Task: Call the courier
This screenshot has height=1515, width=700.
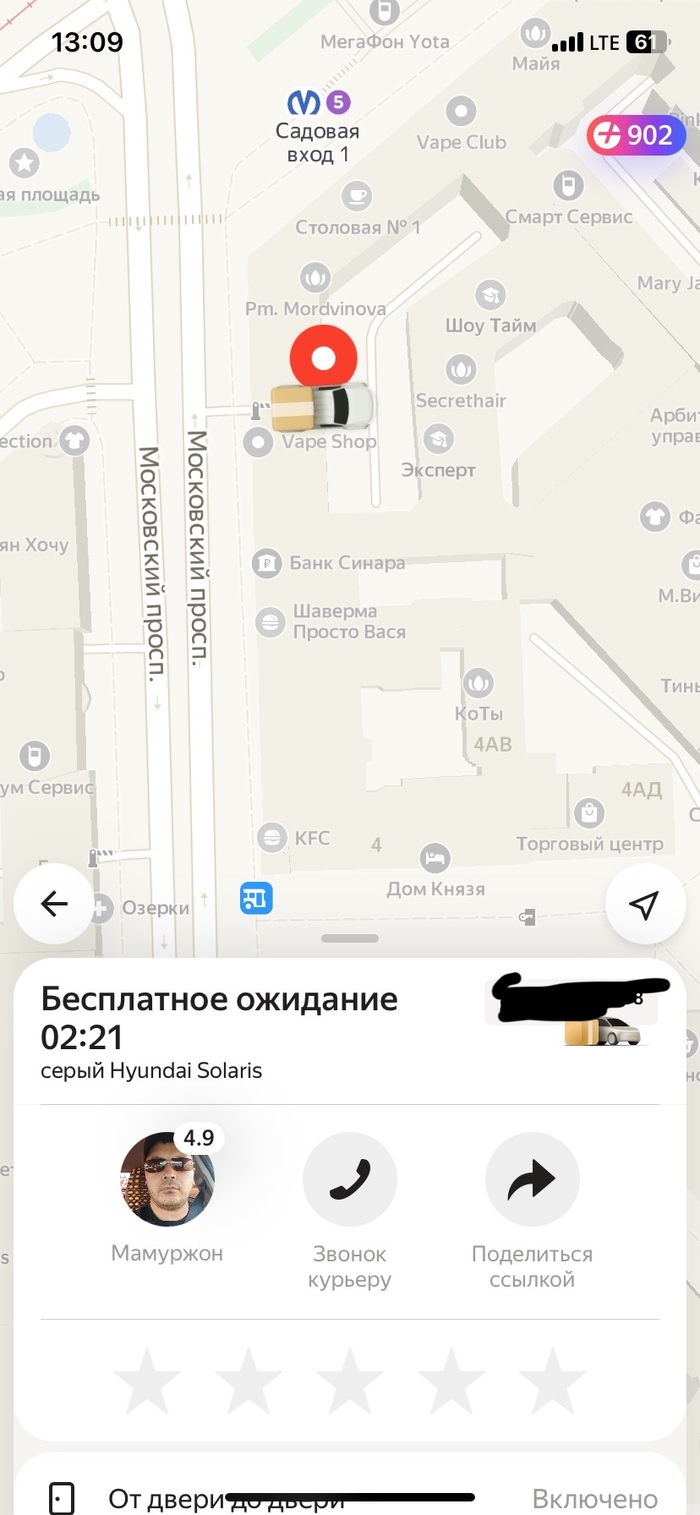Action: tap(350, 1179)
